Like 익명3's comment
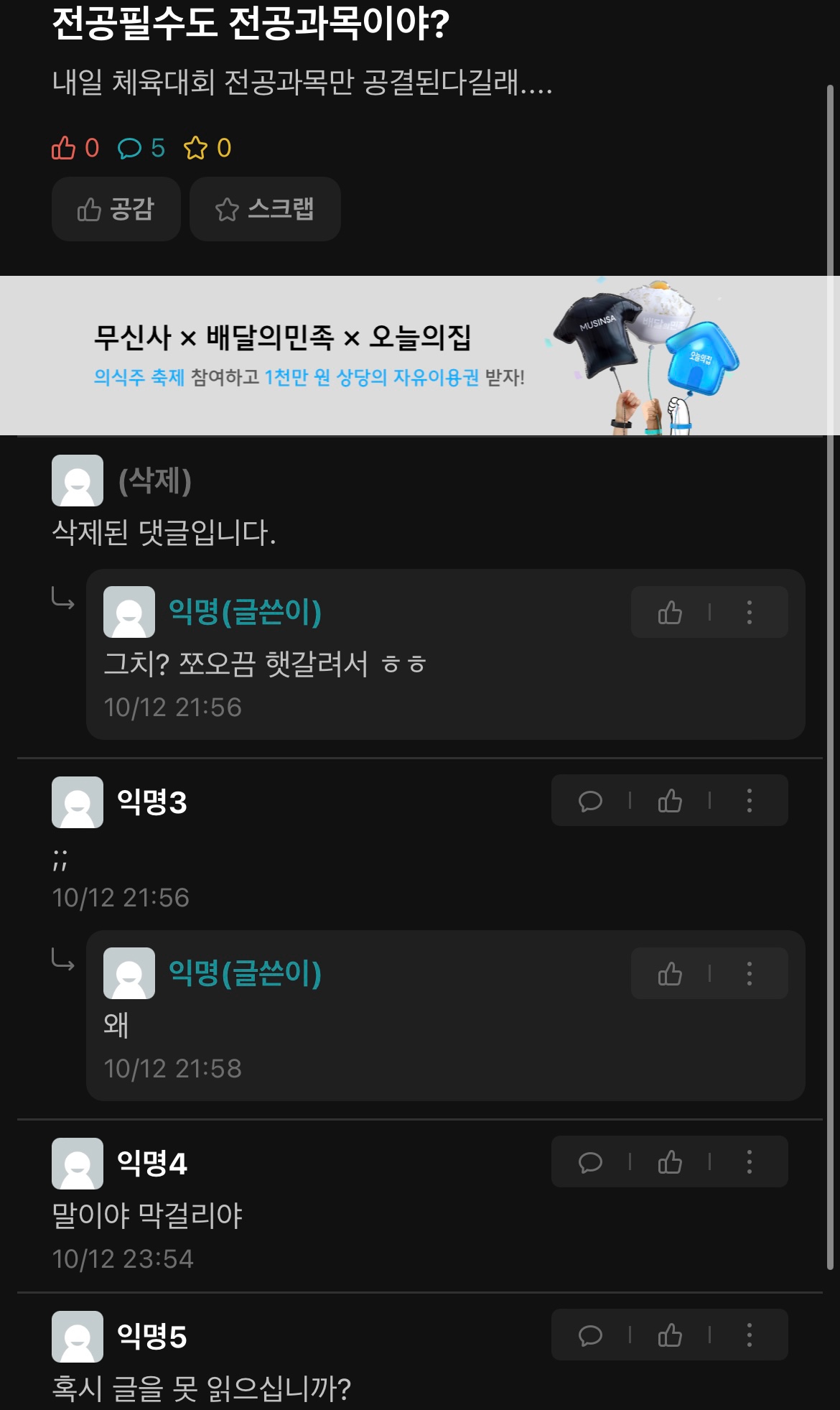840x1410 pixels. pos(670,801)
